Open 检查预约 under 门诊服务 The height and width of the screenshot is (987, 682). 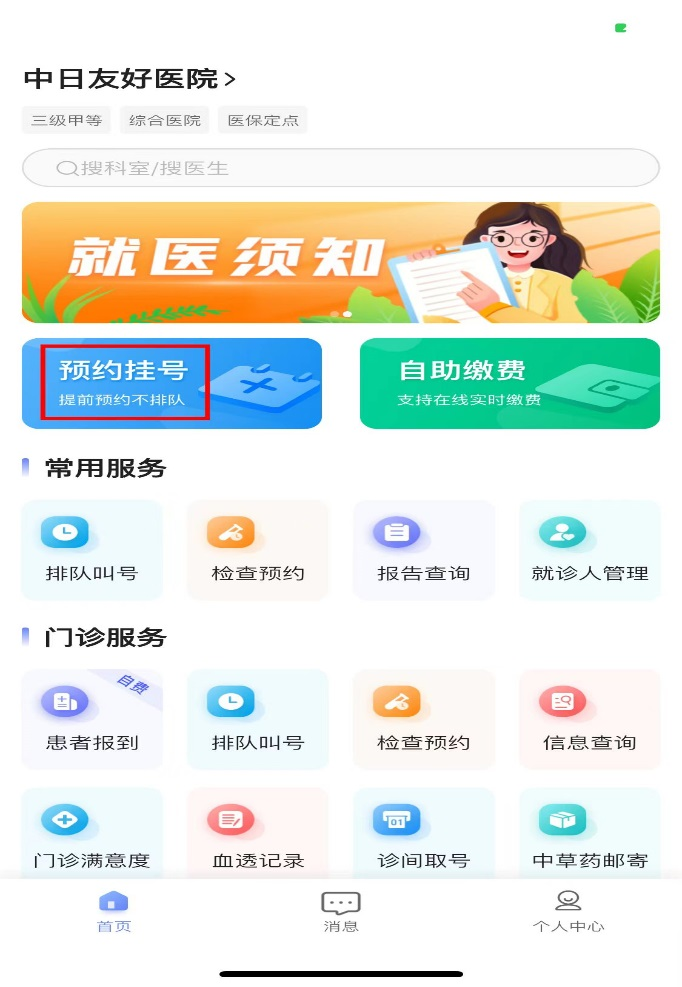pyautogui.click(x=423, y=719)
